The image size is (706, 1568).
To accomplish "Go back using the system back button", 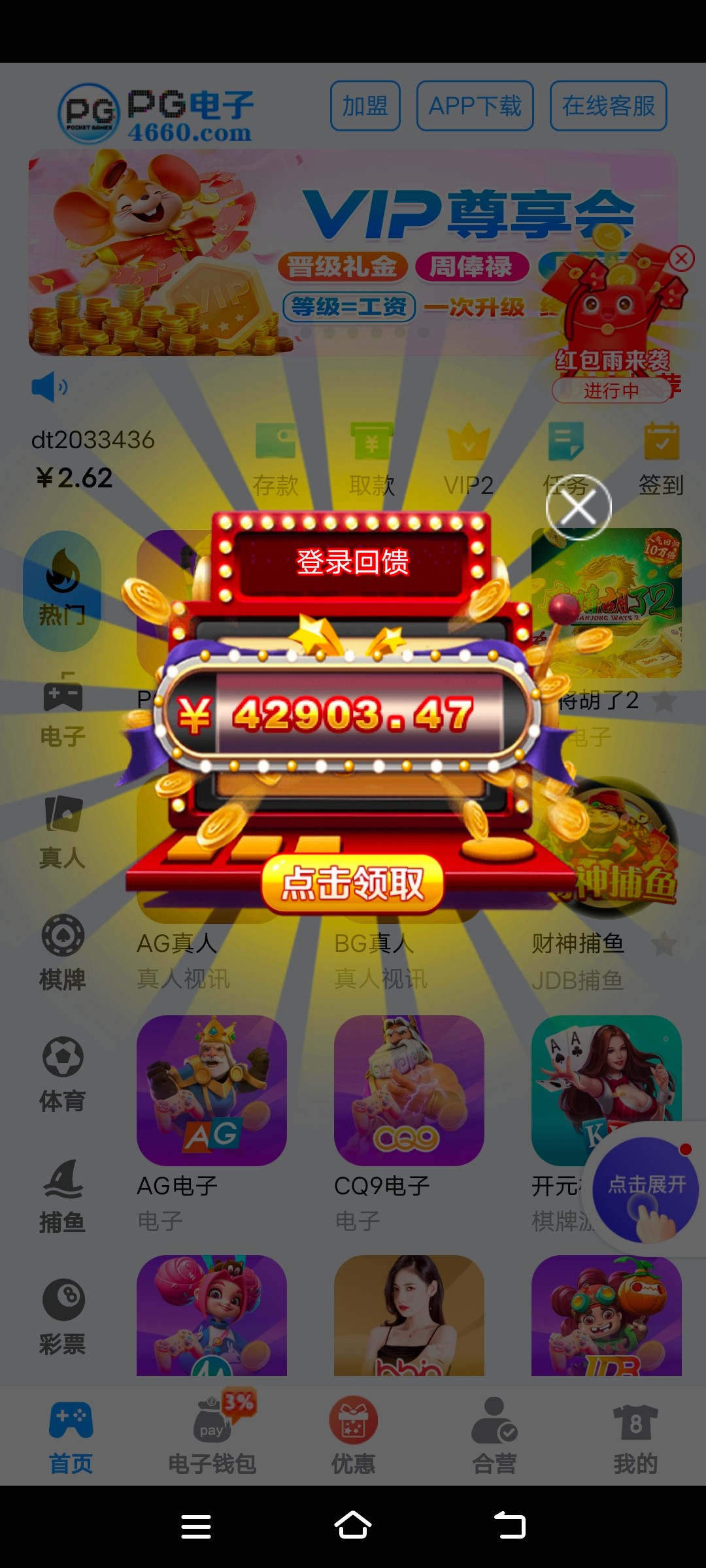I will [509, 1526].
